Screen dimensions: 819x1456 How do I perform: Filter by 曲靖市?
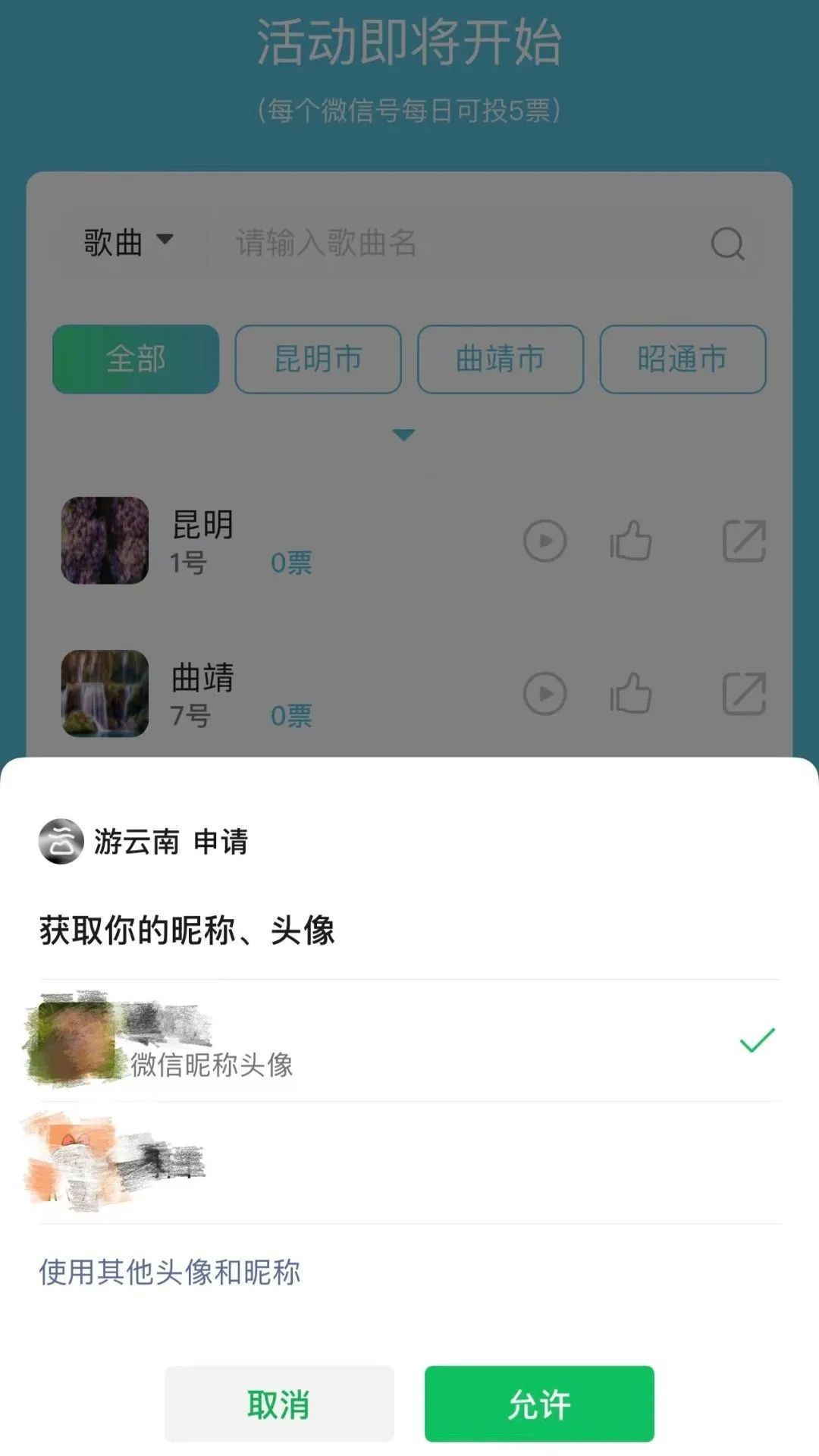click(x=500, y=359)
